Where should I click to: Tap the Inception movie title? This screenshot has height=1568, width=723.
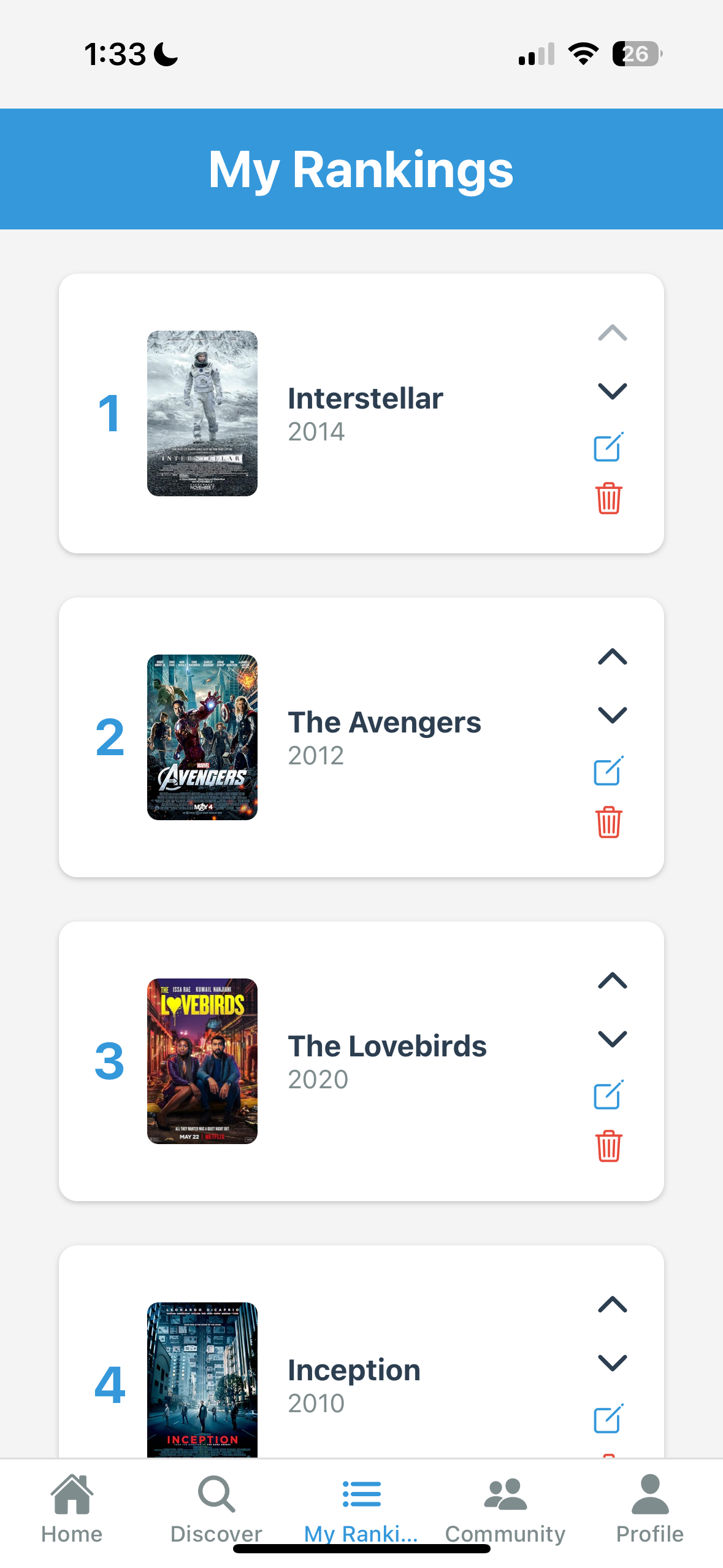(x=354, y=1369)
